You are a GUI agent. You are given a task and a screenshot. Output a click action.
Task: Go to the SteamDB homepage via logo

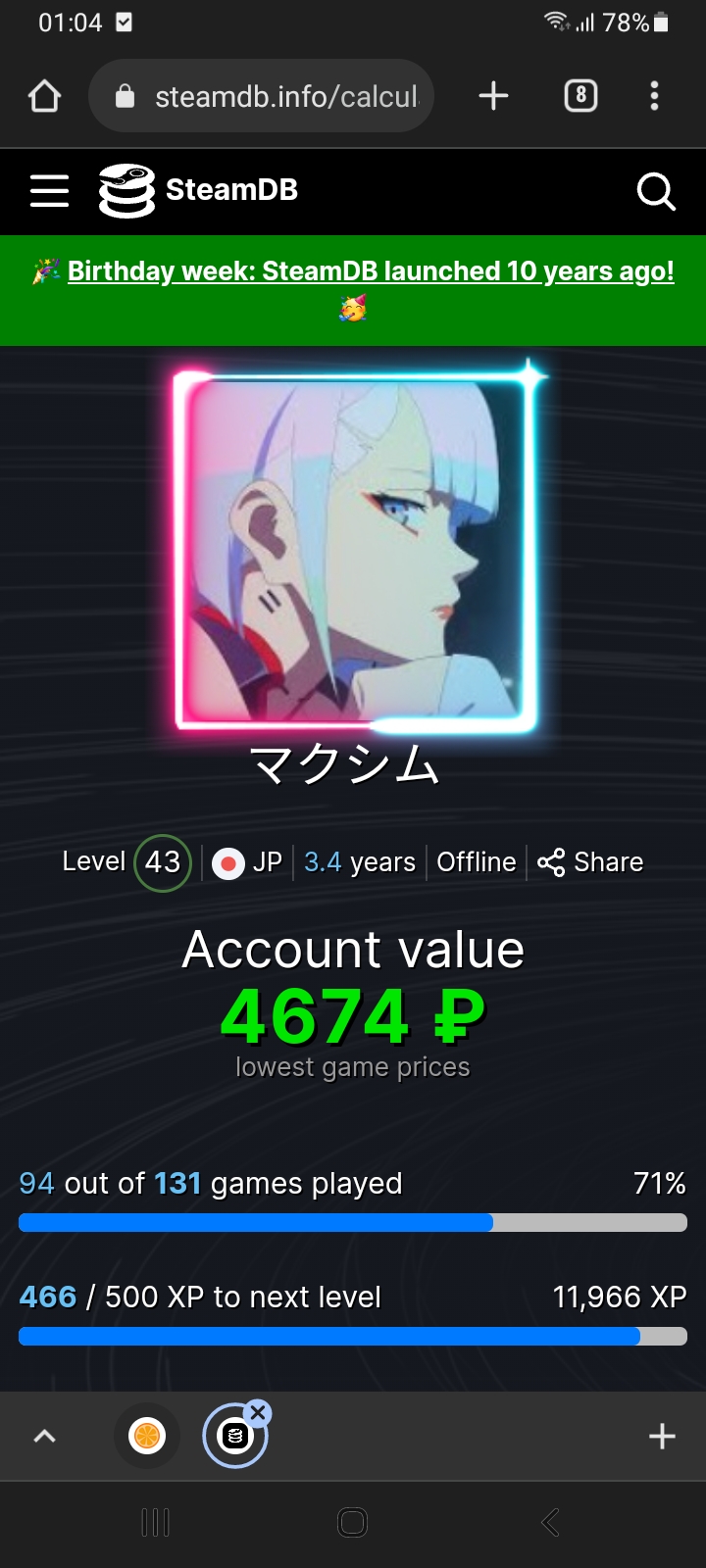coord(198,190)
